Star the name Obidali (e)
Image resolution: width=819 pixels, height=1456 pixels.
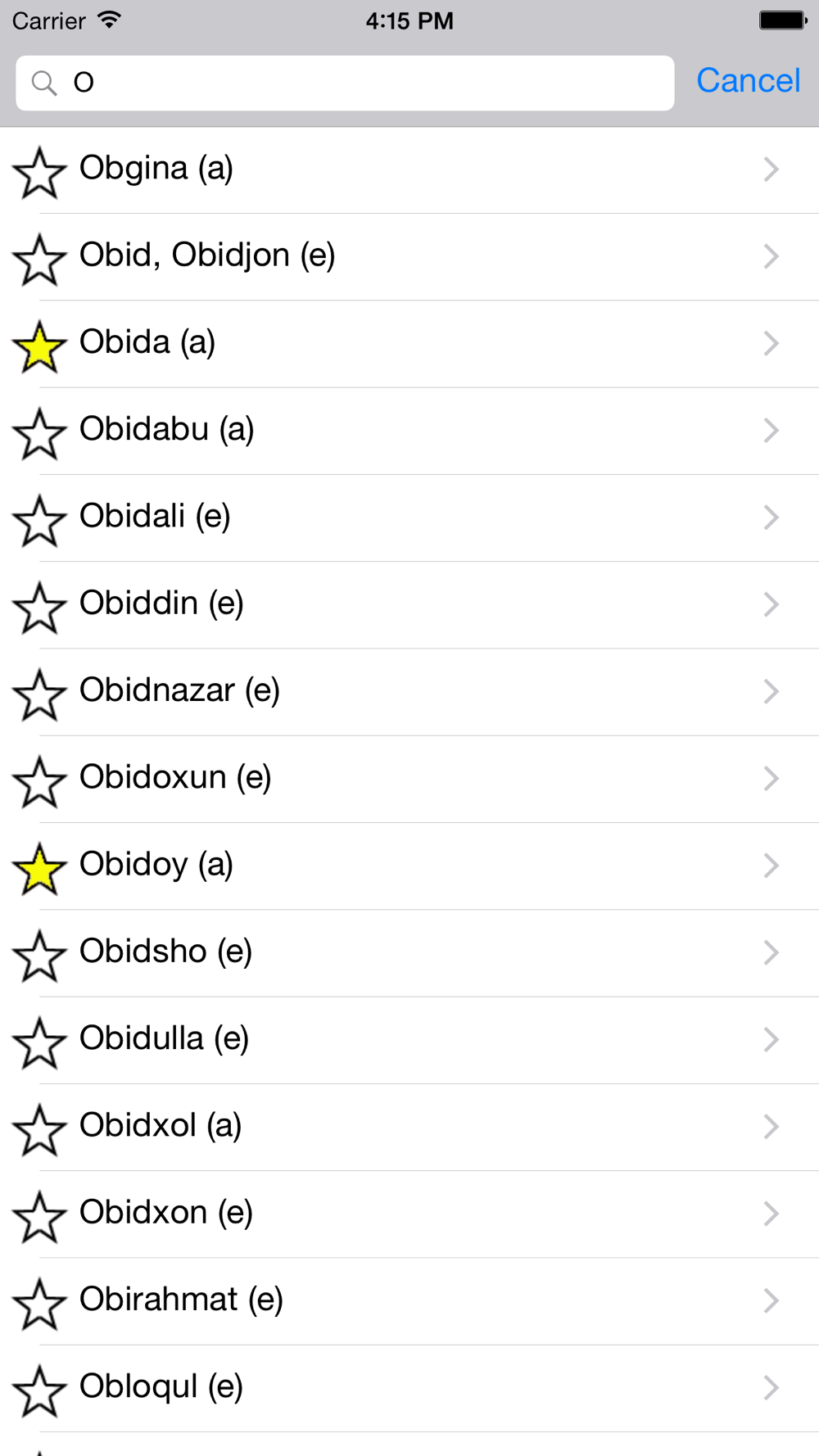click(39, 521)
